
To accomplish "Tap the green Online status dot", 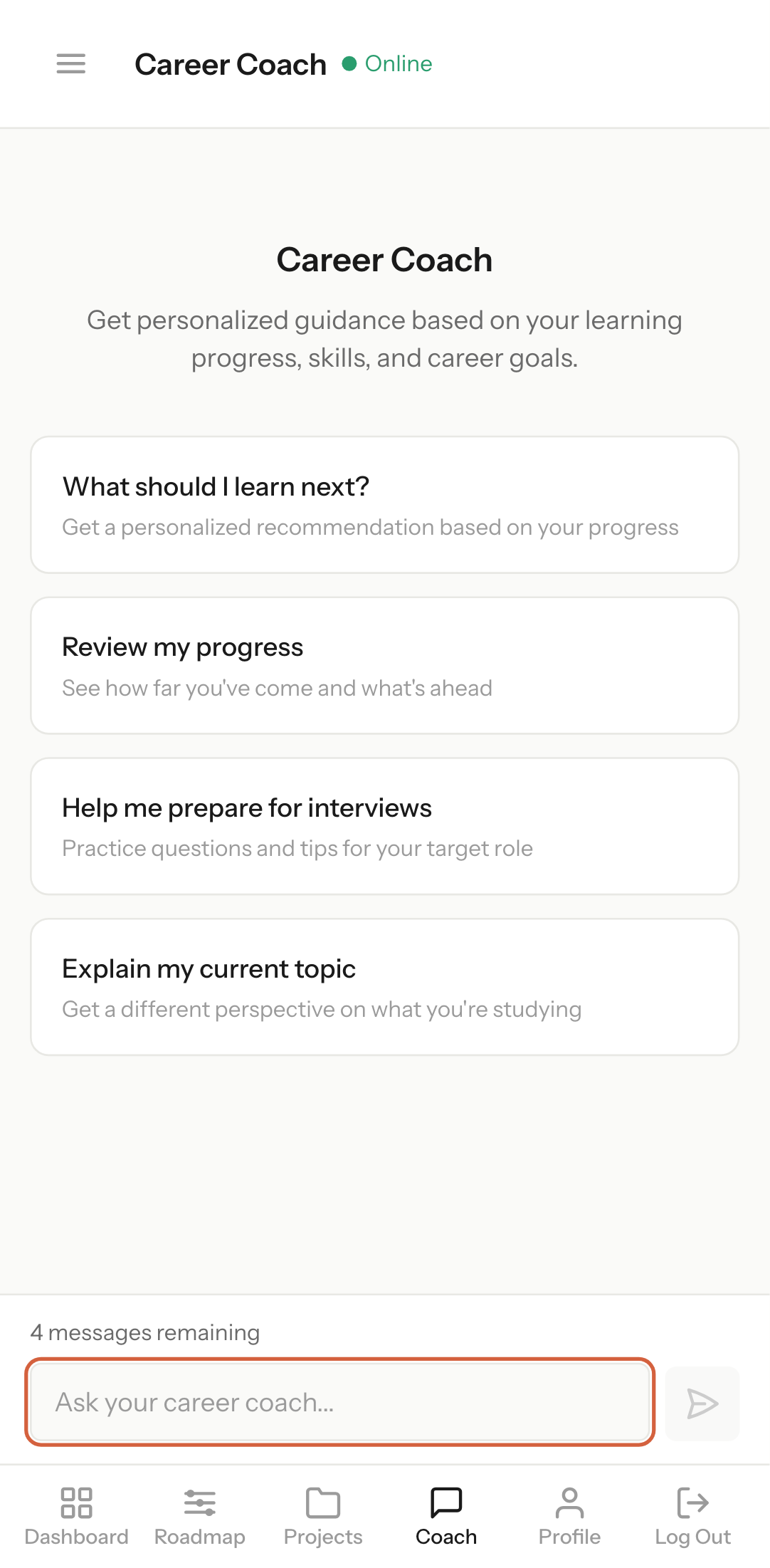I will (x=349, y=64).
